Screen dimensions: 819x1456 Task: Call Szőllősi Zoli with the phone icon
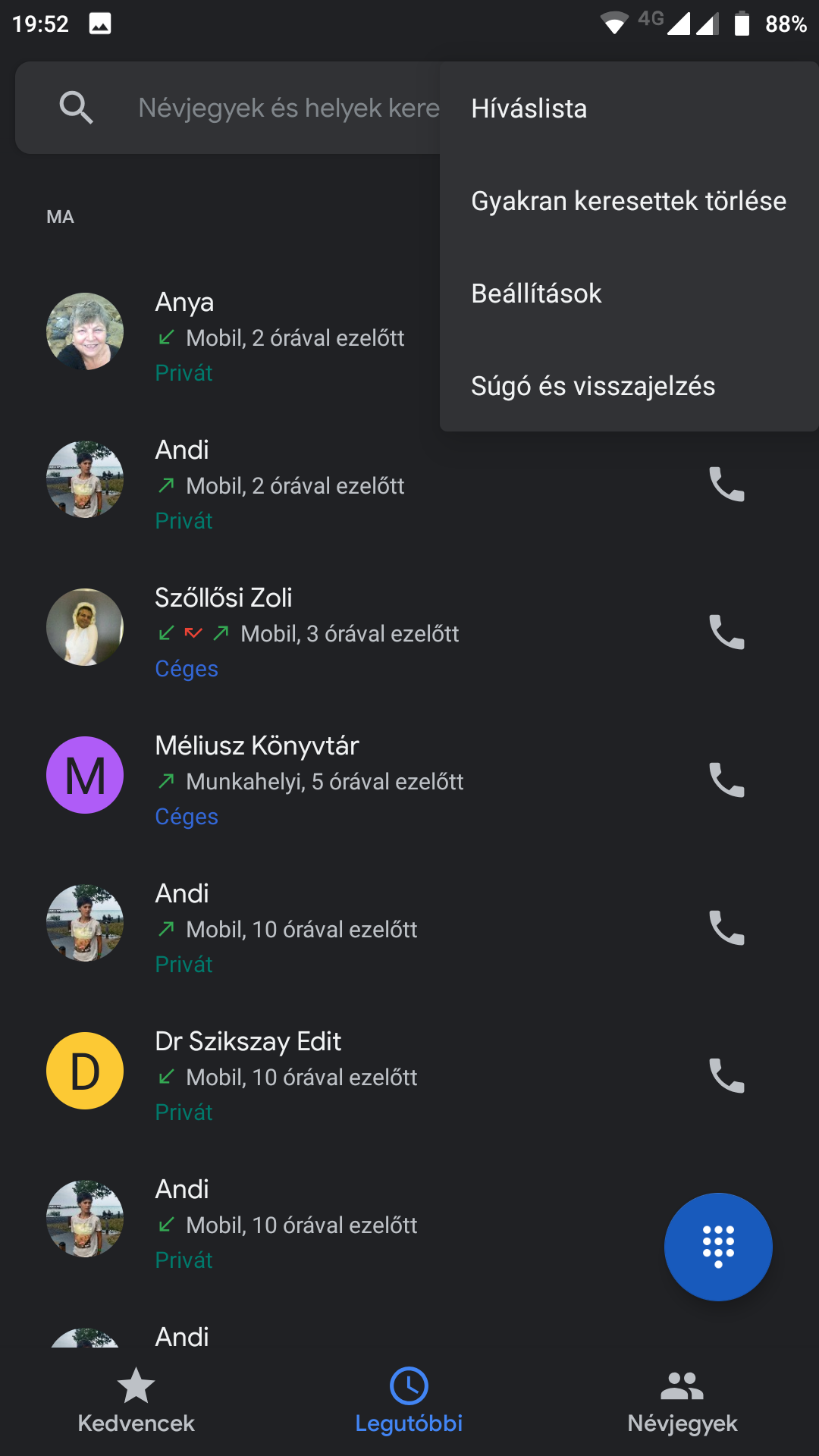tap(726, 632)
